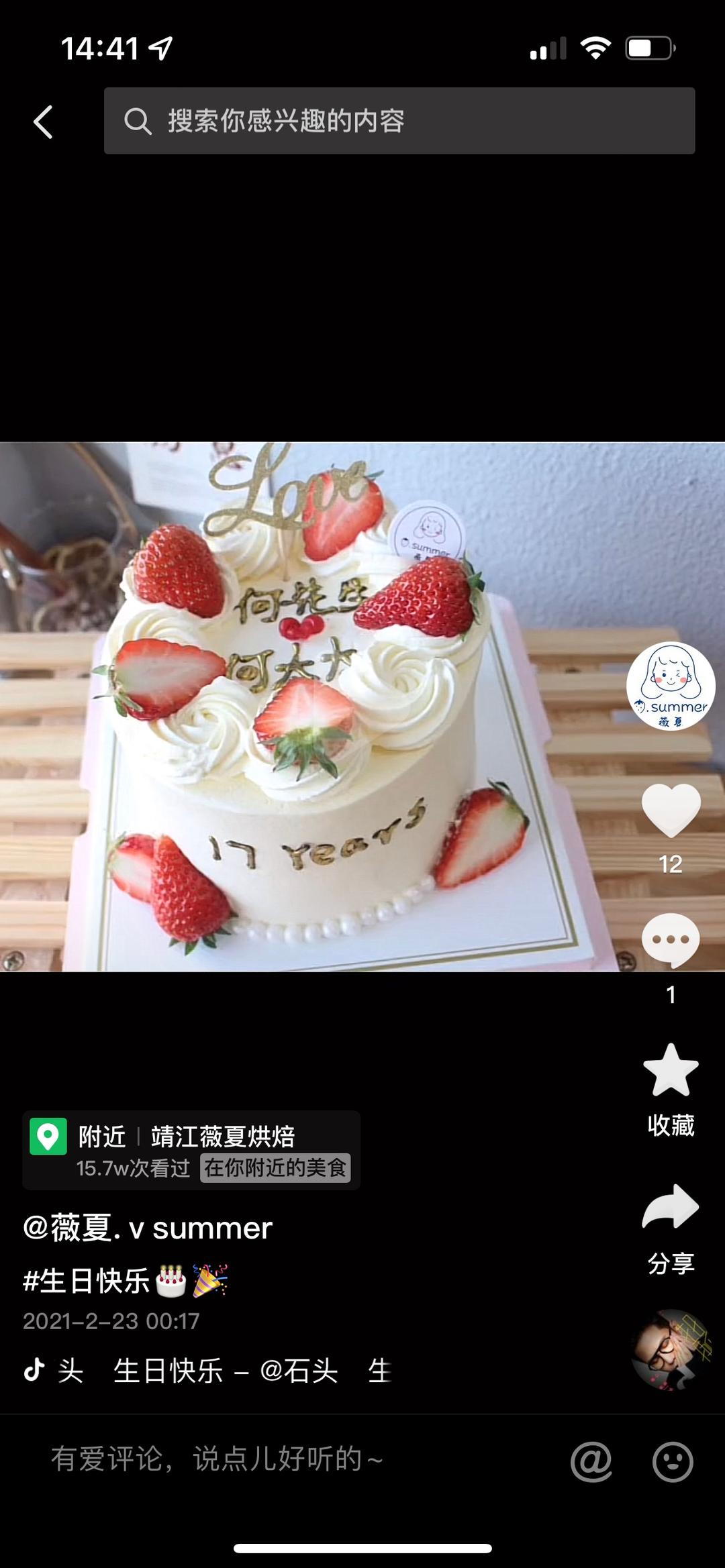This screenshot has height=1568, width=725.
Task: Mention someone with the @ icon
Action: (591, 1461)
